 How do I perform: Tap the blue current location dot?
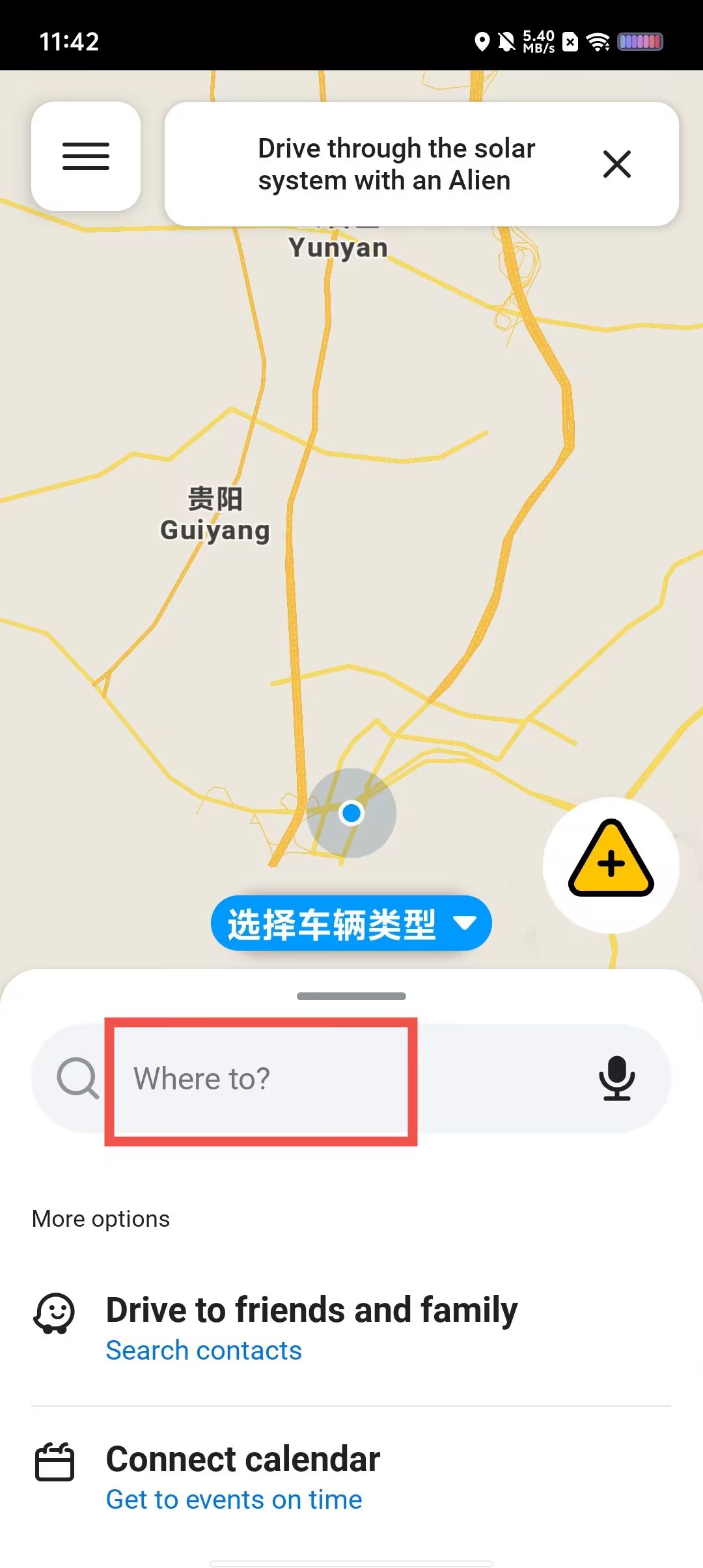(x=351, y=813)
